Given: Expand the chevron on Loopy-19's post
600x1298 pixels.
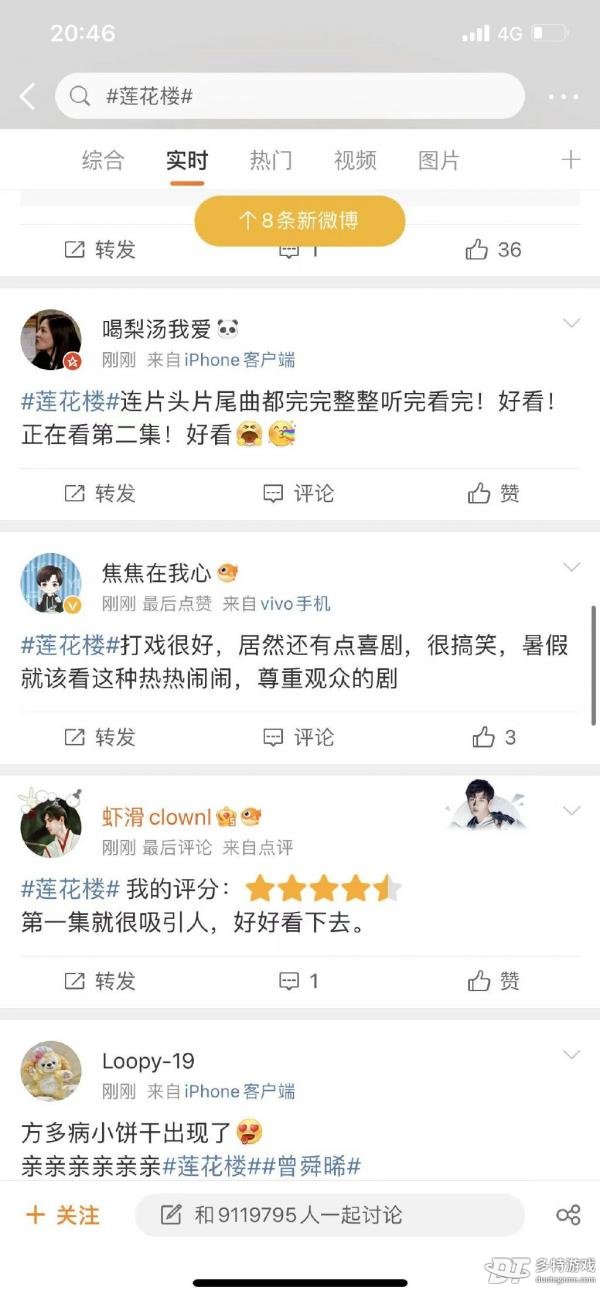Looking at the screenshot, I should pyautogui.click(x=571, y=1055).
